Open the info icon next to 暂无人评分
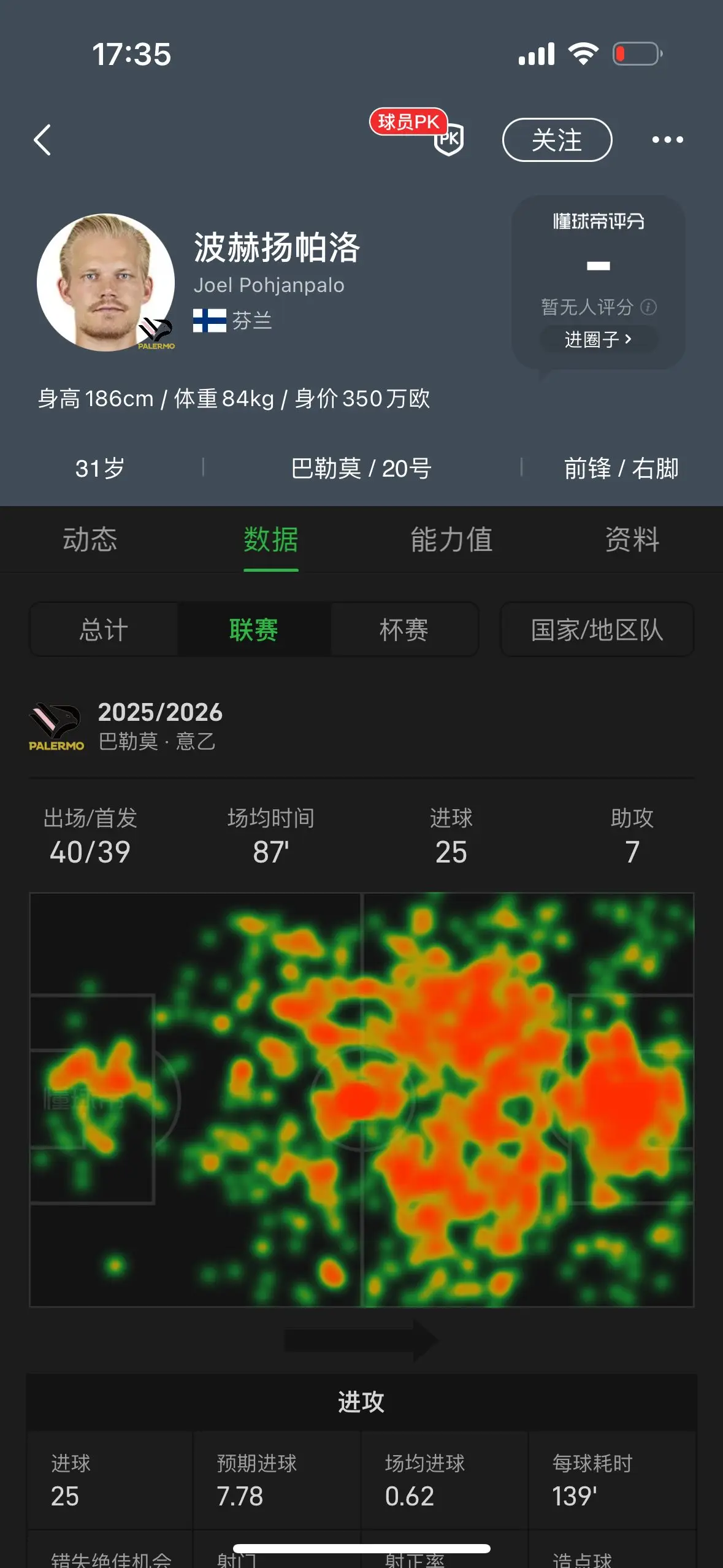The width and height of the screenshot is (723, 1568). [648, 307]
